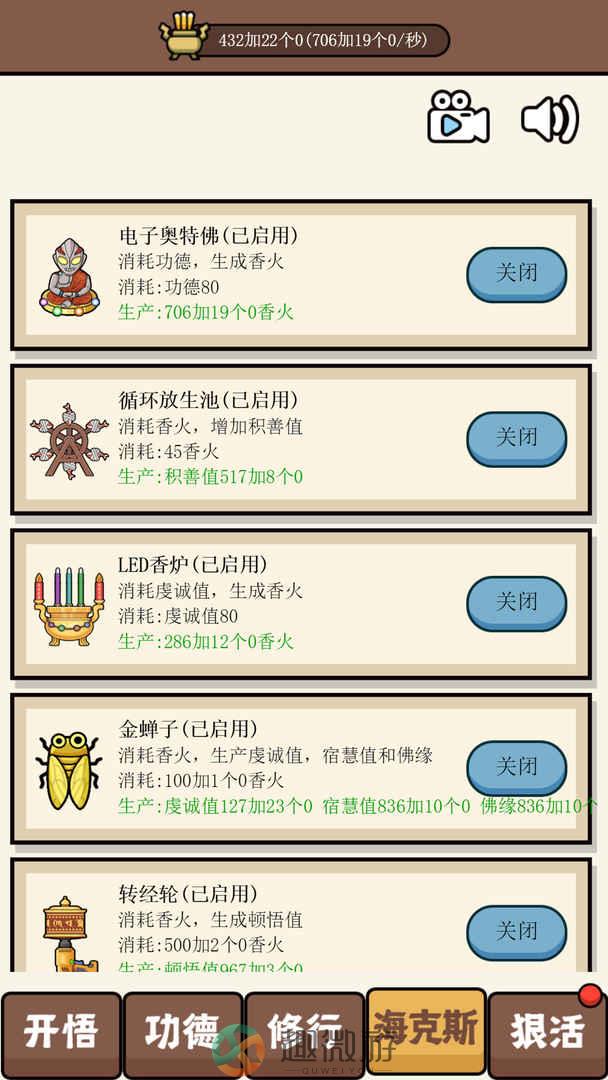Image resolution: width=608 pixels, height=1080 pixels.
Task: Tap 关闭 for 电子奥特佛
Action: pyautogui.click(x=516, y=274)
